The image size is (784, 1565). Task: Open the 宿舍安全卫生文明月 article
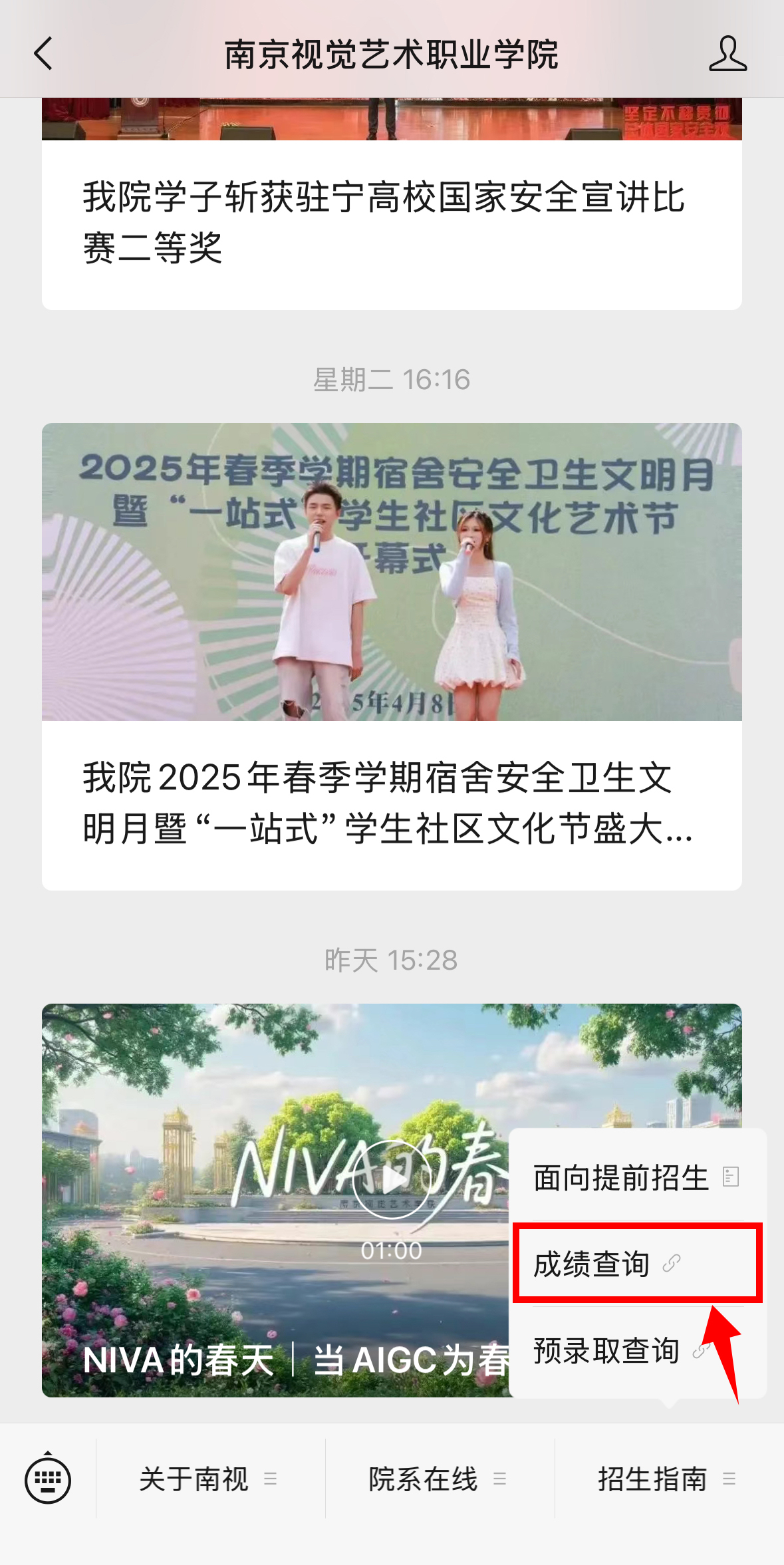[391, 802]
